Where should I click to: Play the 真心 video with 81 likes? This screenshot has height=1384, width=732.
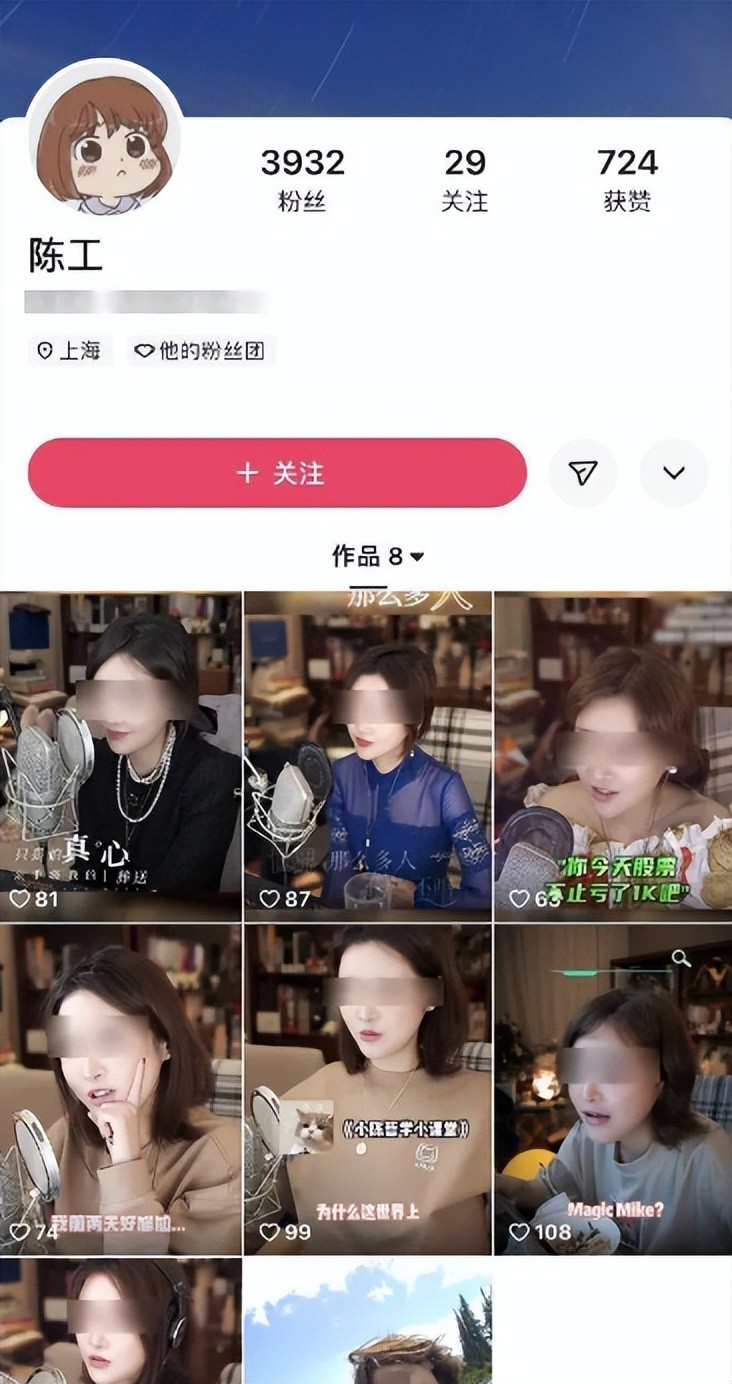coord(120,755)
